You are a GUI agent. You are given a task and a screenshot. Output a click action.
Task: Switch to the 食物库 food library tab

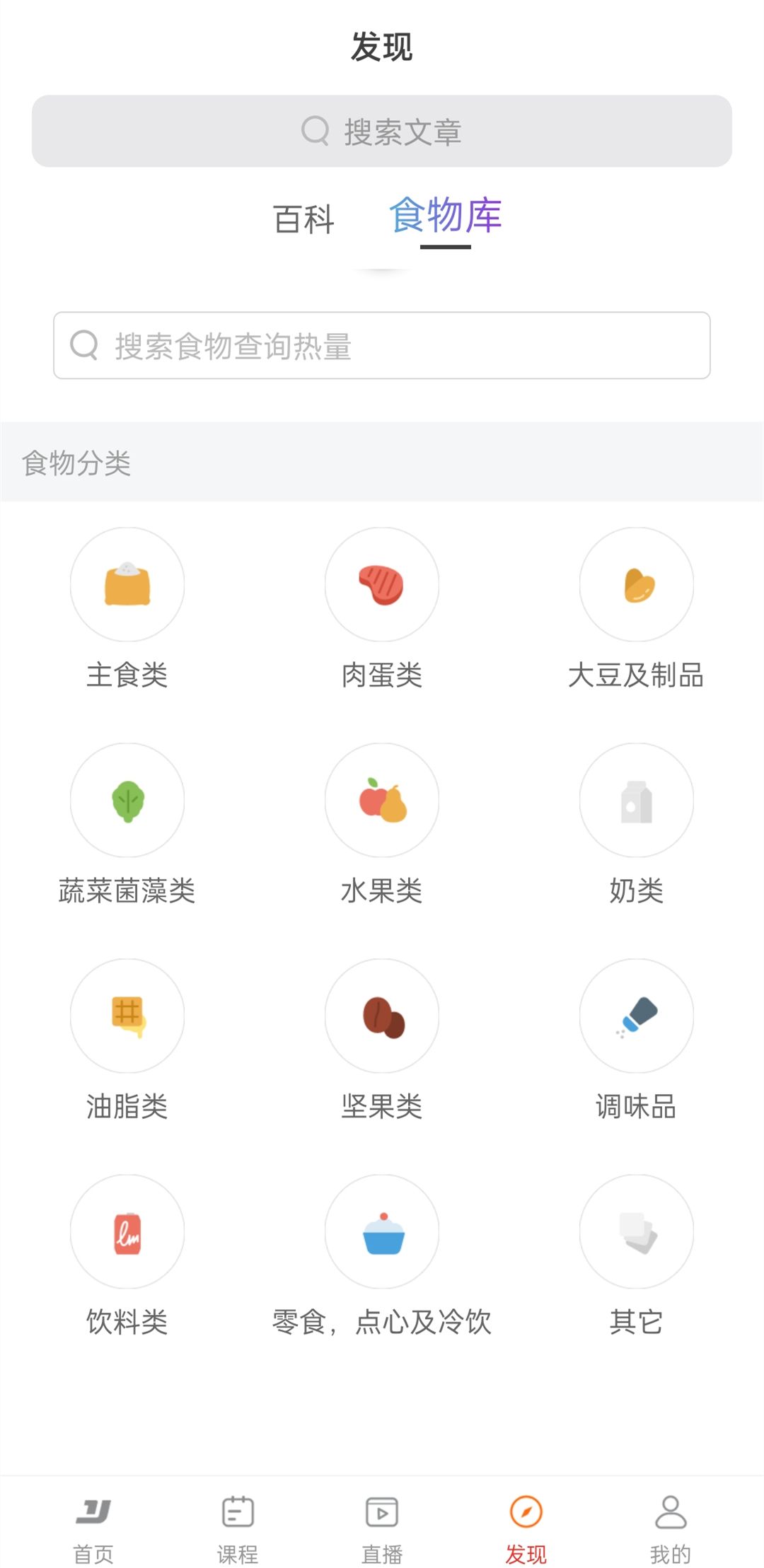pos(446,218)
